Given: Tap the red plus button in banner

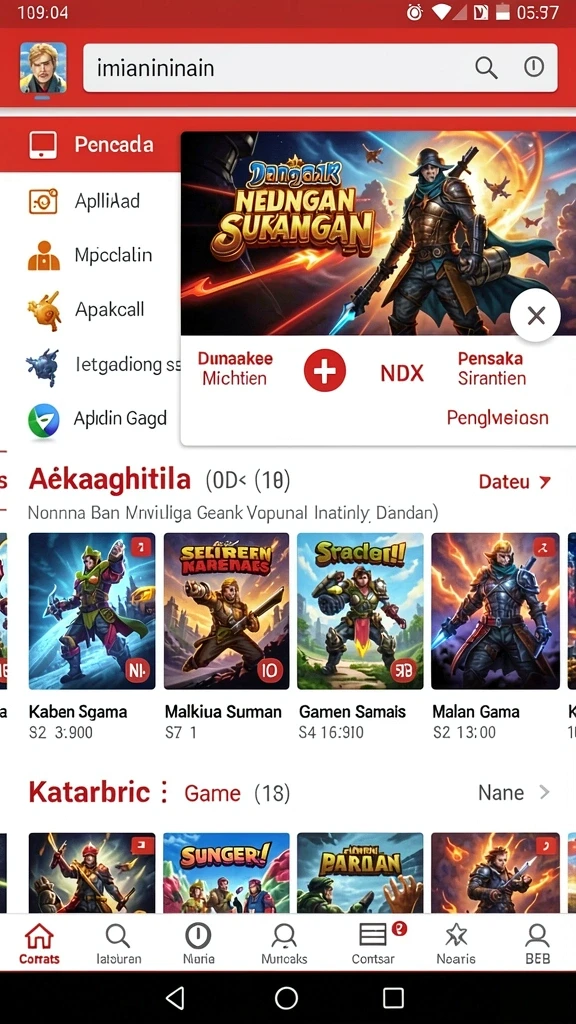Looking at the screenshot, I should coord(325,370).
